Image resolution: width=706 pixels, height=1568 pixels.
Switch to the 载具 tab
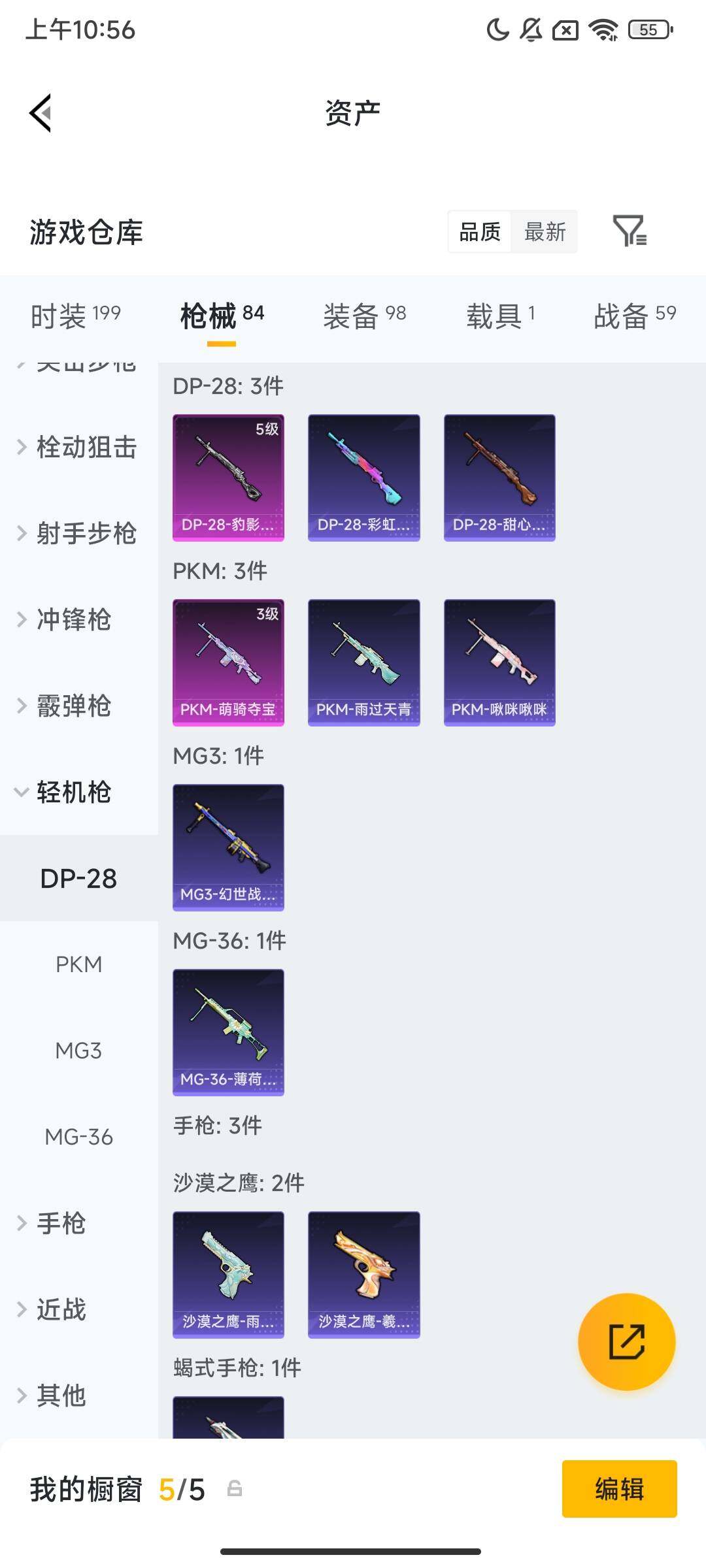(500, 316)
